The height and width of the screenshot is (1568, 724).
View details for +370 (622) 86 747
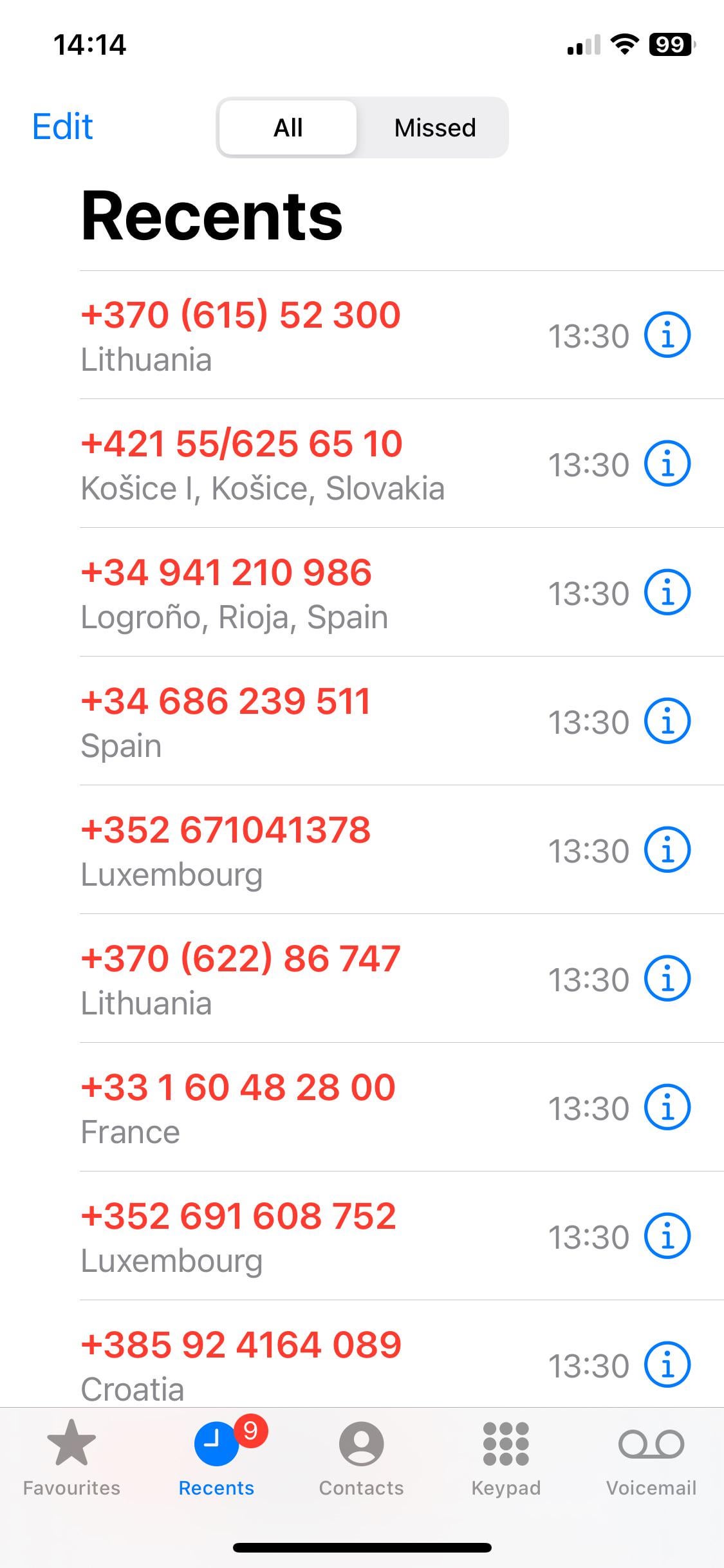point(667,978)
